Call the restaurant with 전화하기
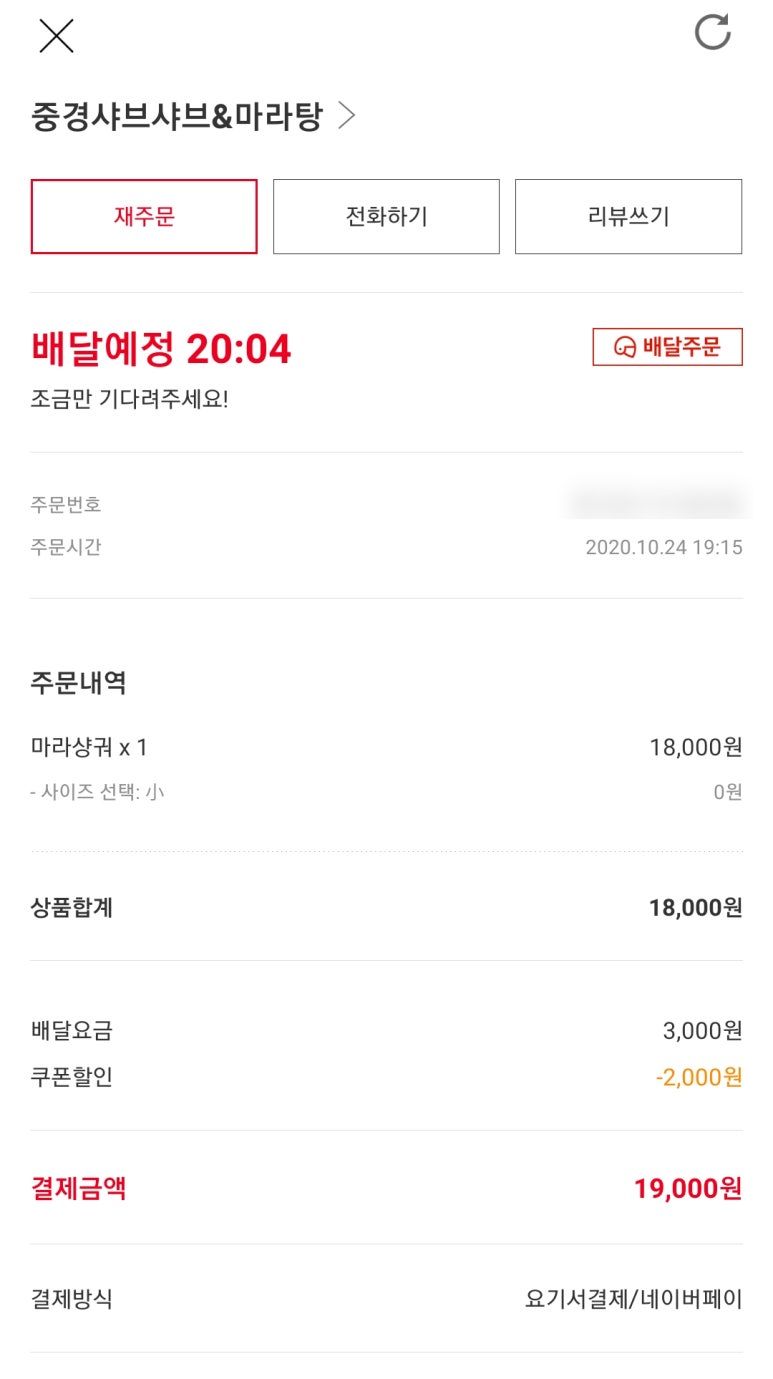The height and width of the screenshot is (1379, 773). click(386, 217)
